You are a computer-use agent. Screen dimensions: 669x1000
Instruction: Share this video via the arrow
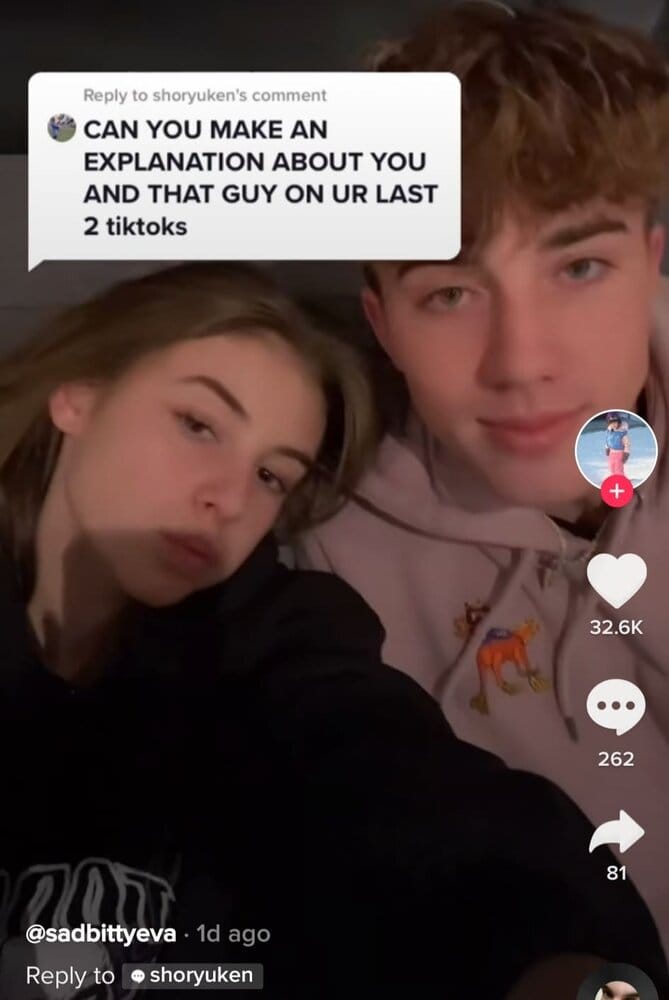pos(616,832)
